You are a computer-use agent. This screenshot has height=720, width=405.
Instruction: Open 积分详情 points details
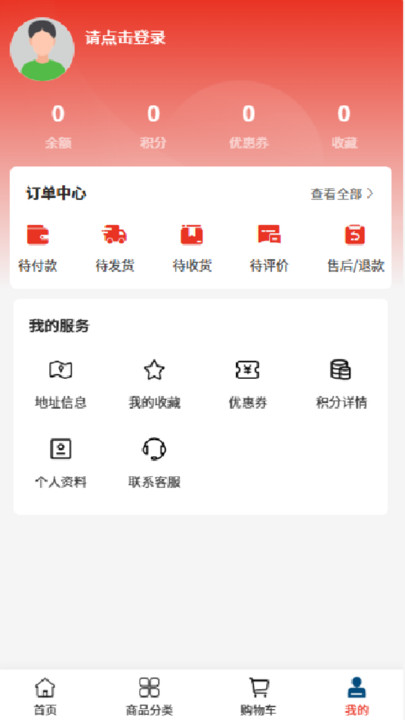click(x=341, y=385)
